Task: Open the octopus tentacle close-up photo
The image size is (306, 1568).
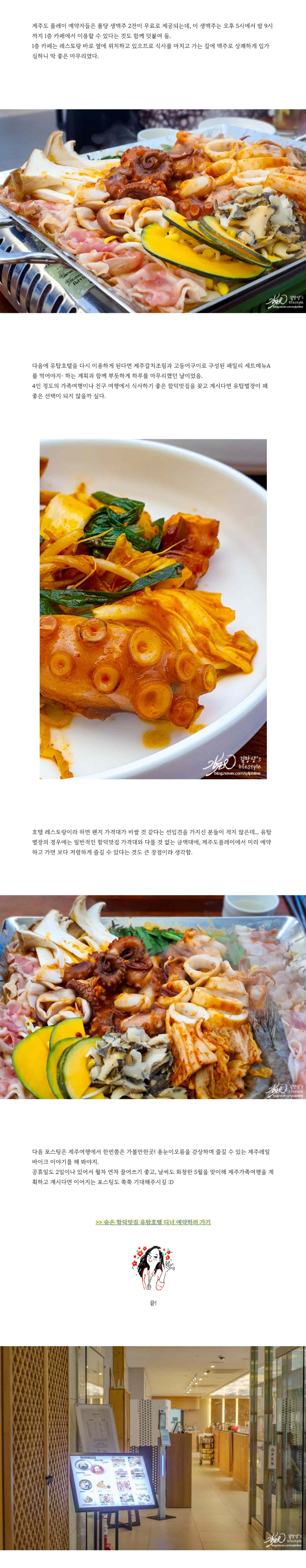Action: (x=153, y=608)
